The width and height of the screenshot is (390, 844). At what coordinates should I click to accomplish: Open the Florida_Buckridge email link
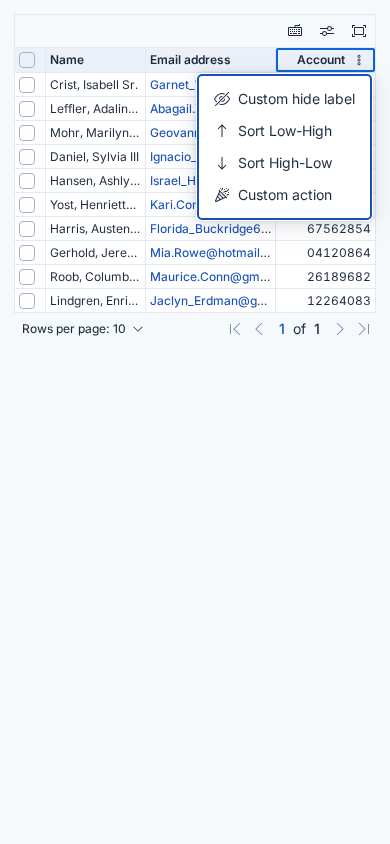(210, 229)
